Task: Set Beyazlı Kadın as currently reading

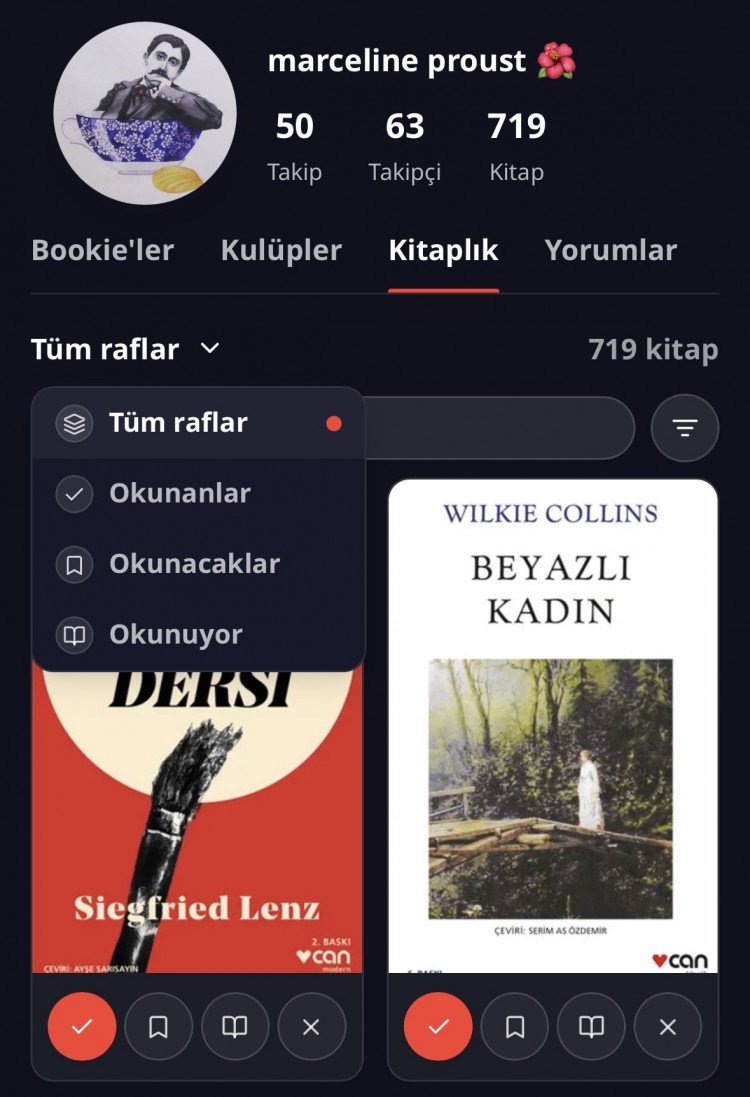Action: pos(591,1027)
